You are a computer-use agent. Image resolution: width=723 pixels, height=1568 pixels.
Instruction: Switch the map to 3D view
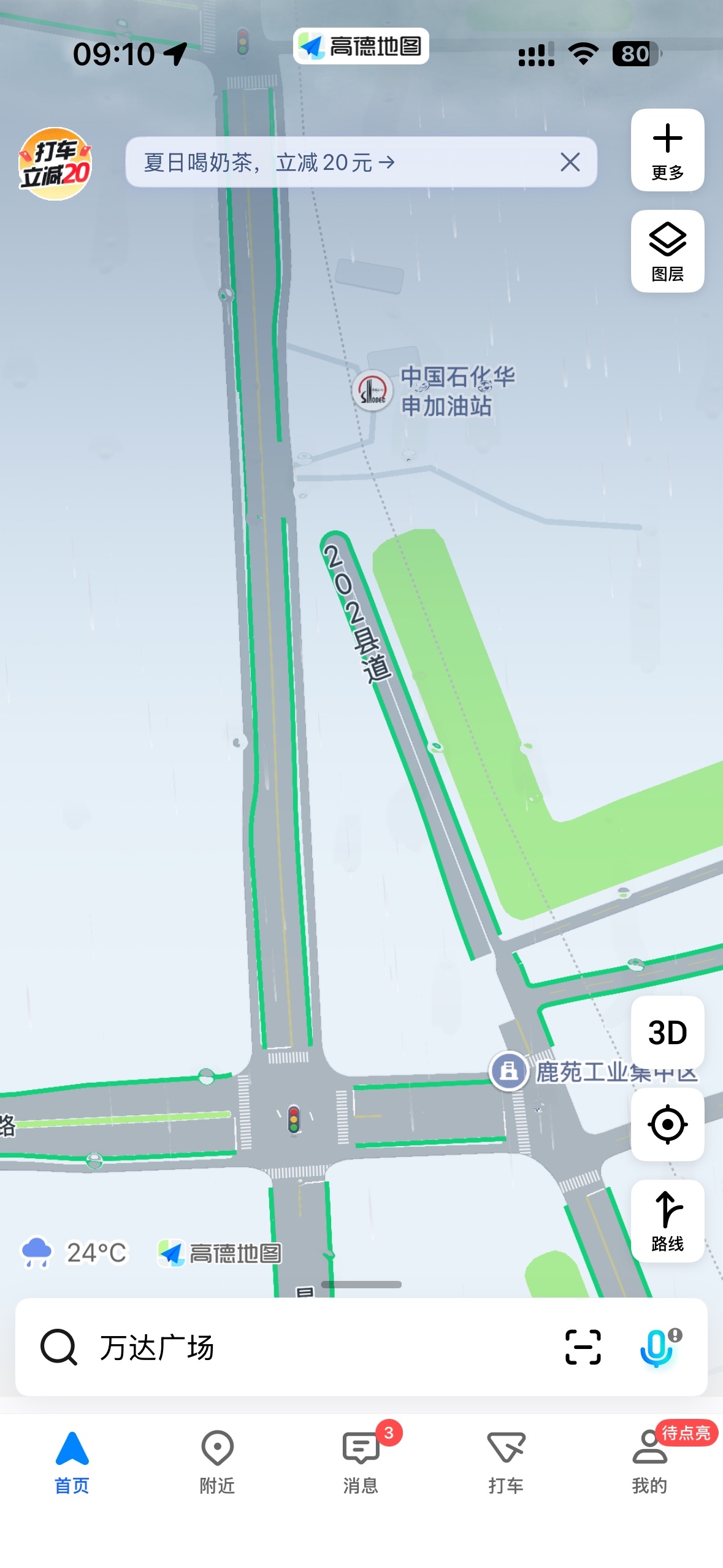click(667, 1032)
